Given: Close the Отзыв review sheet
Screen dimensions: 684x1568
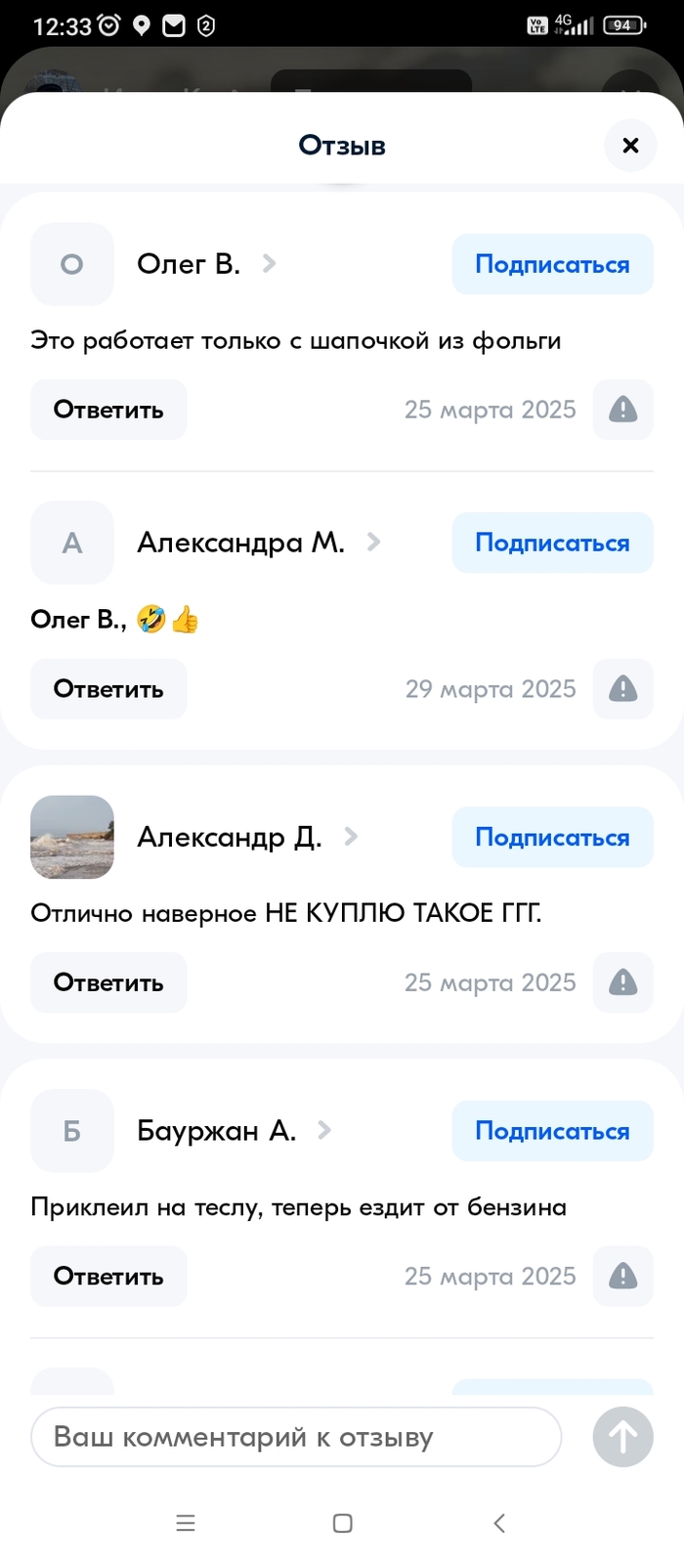Looking at the screenshot, I should 630,146.
